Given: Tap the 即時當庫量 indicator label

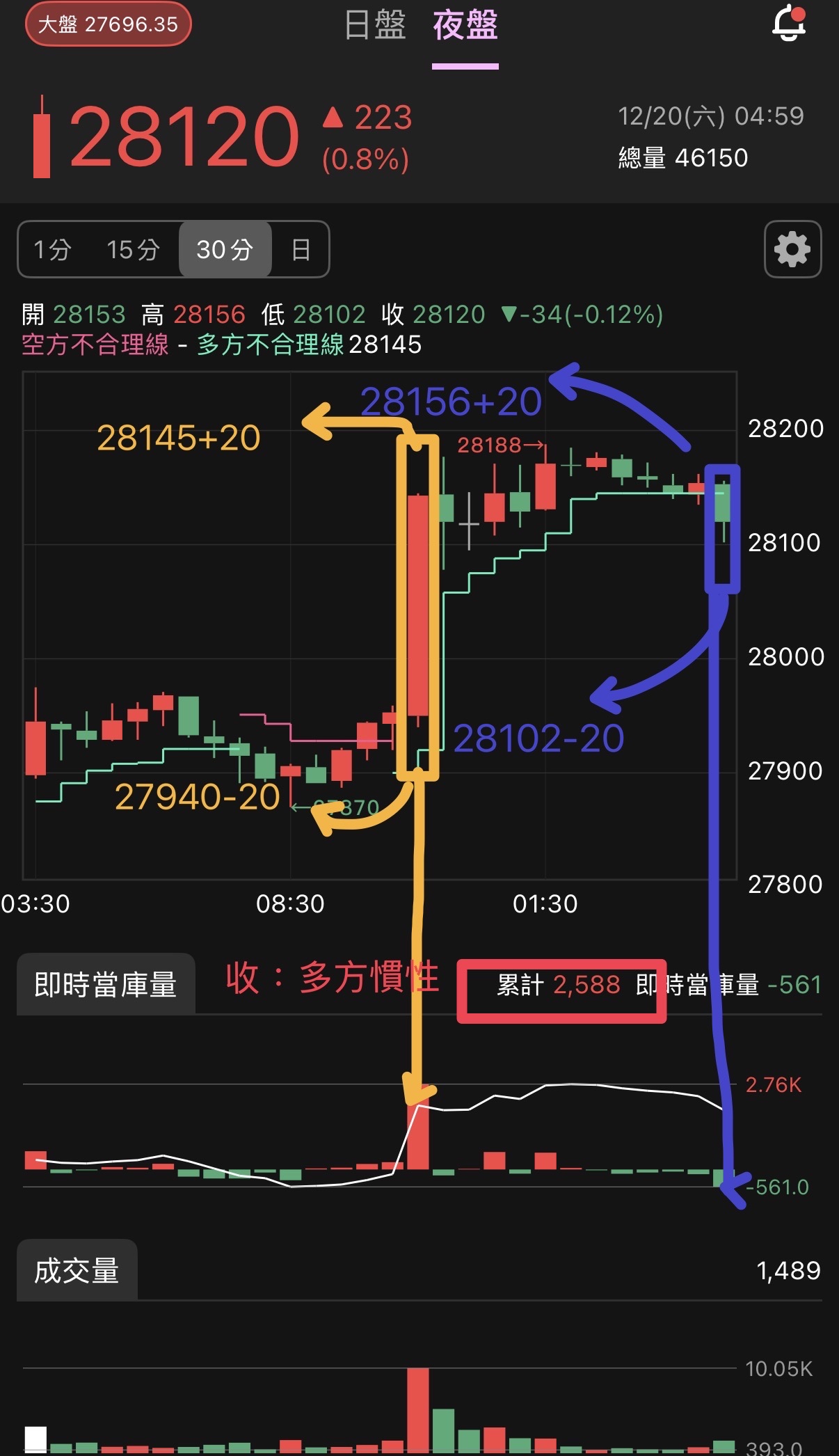Looking at the screenshot, I should [x=106, y=984].
